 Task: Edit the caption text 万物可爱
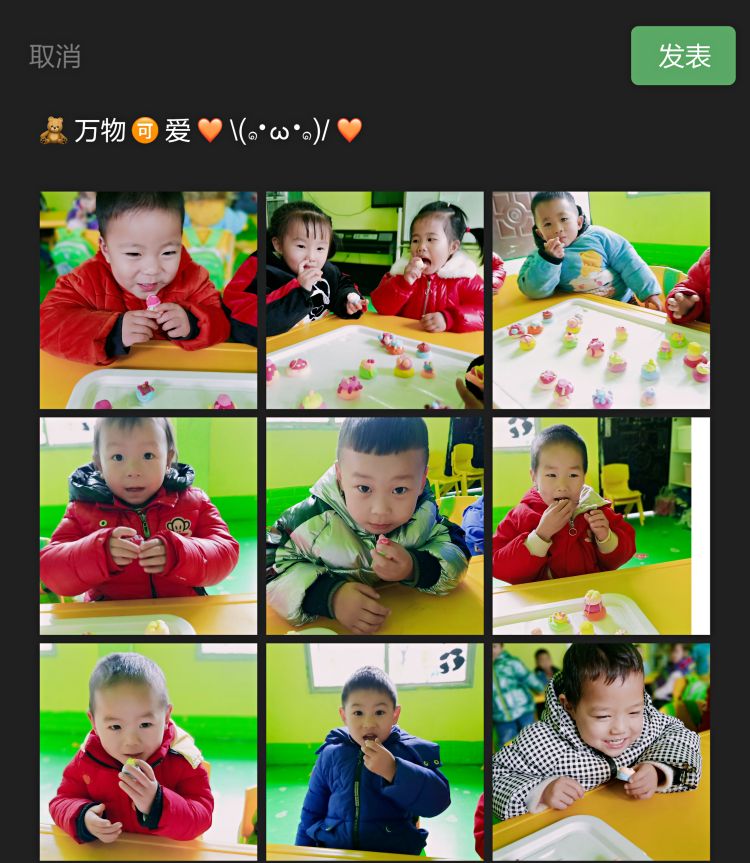(200, 131)
